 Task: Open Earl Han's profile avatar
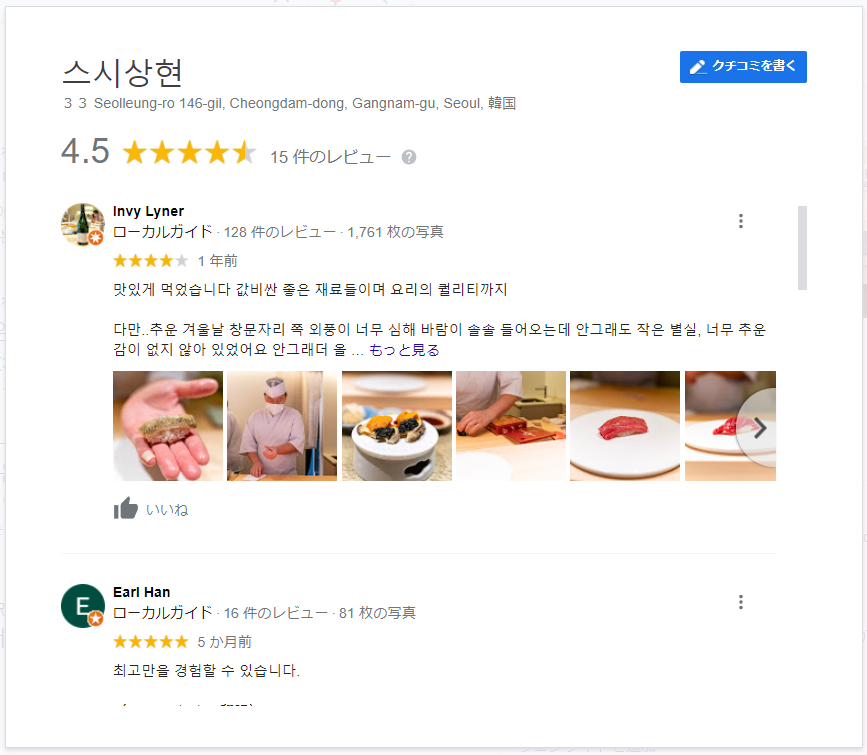[x=83, y=605]
